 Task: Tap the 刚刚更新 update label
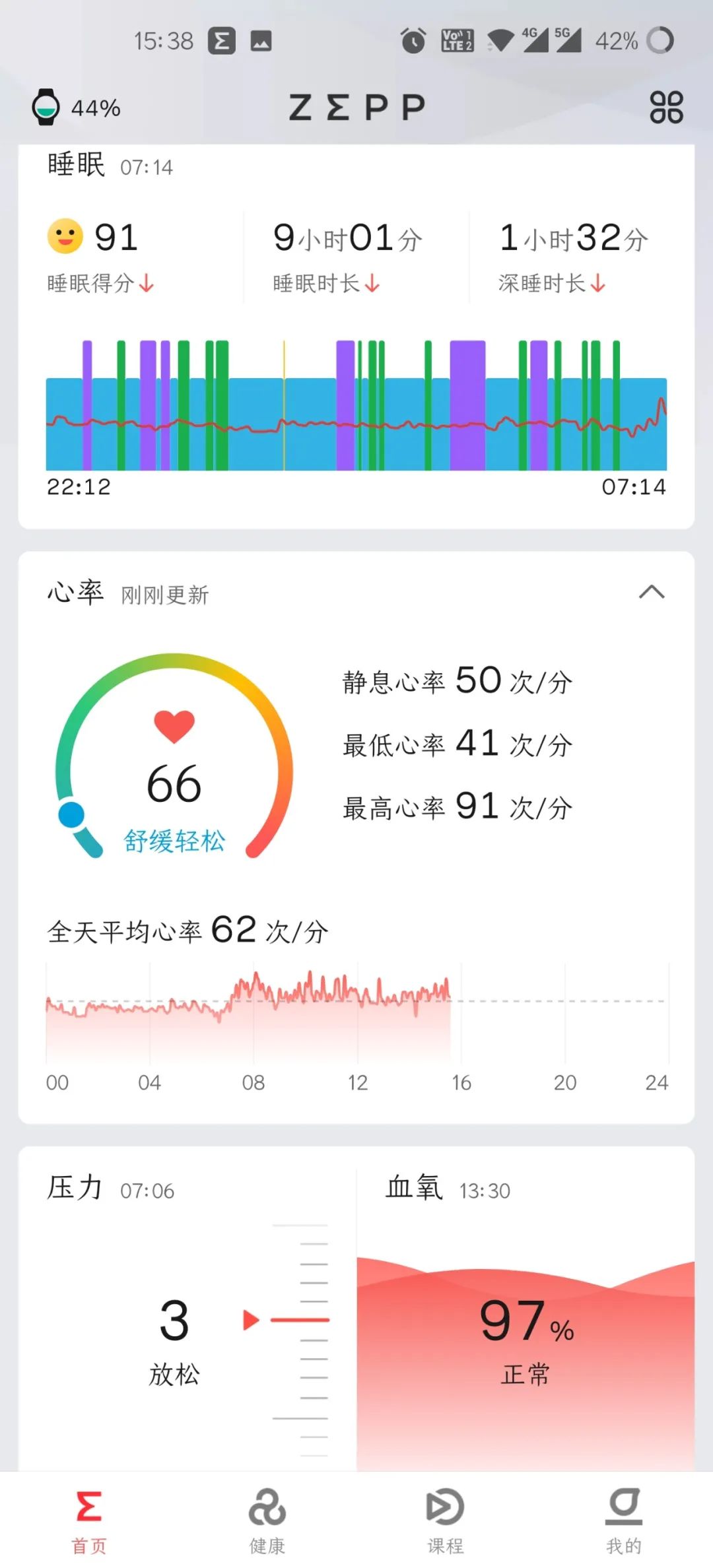click(164, 594)
